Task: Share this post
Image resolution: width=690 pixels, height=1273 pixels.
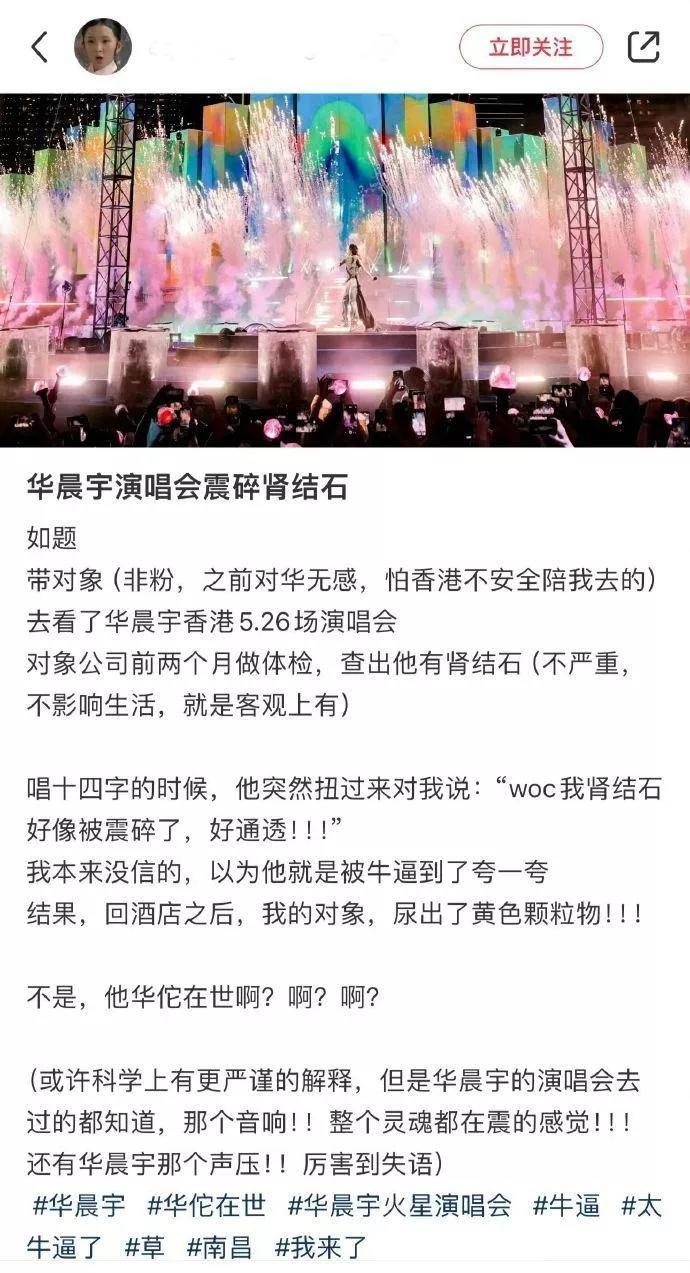Action: pyautogui.click(x=643, y=47)
